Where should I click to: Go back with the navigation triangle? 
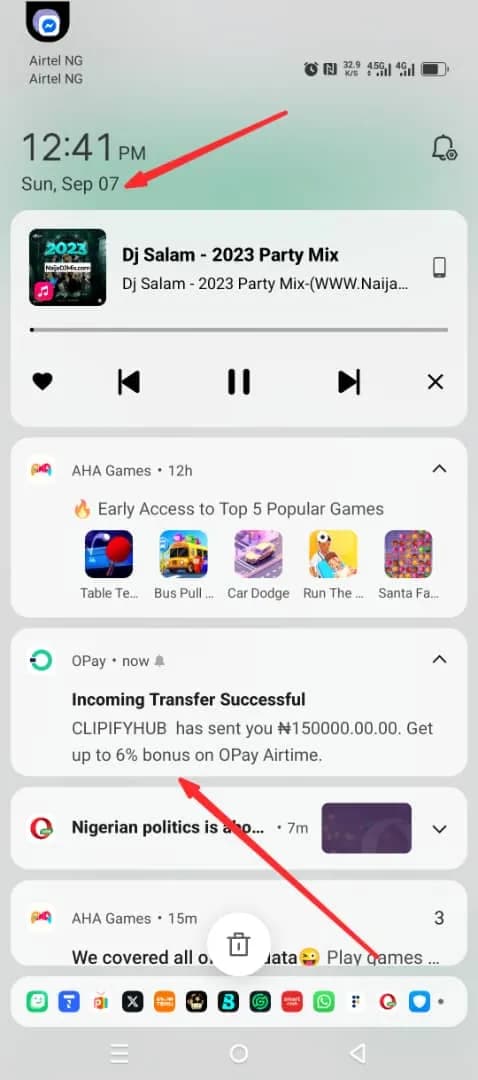357,1053
